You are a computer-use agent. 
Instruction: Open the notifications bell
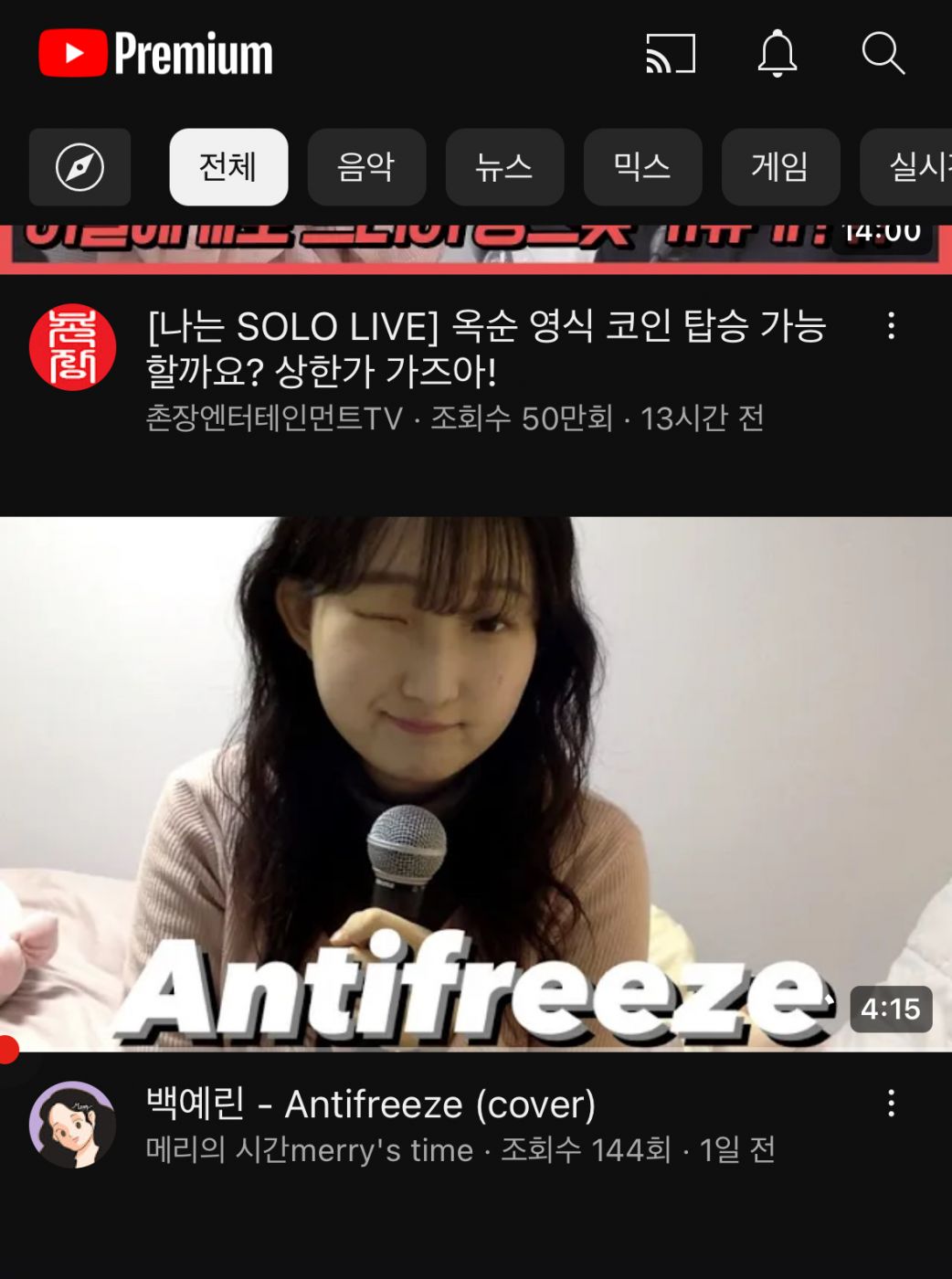click(x=777, y=54)
